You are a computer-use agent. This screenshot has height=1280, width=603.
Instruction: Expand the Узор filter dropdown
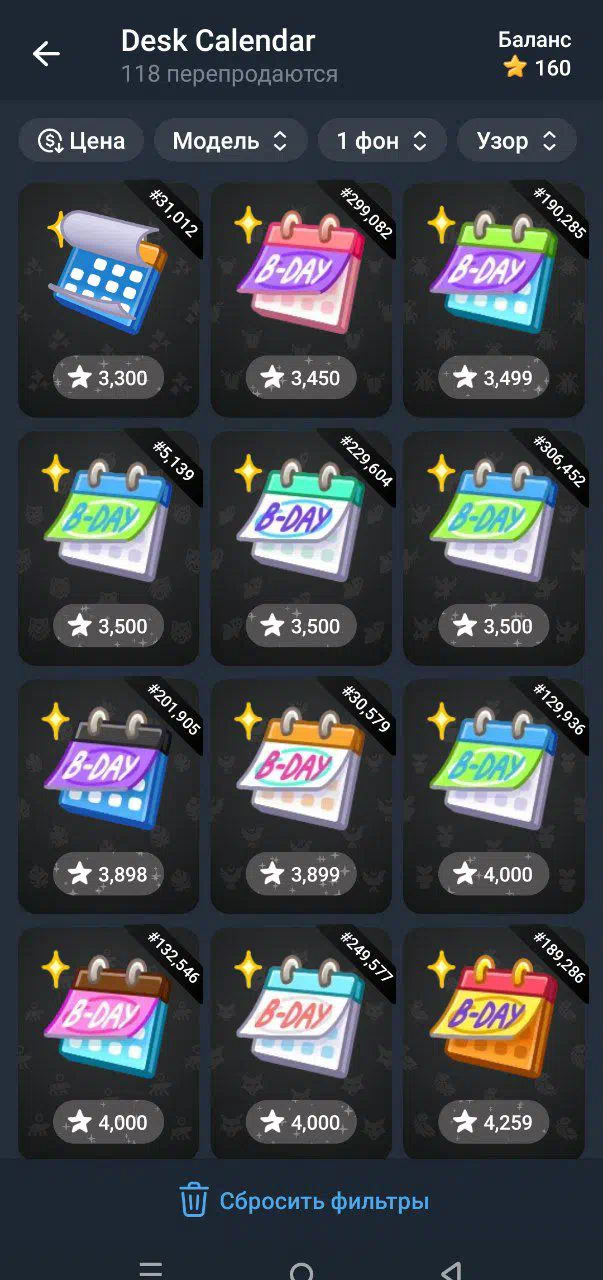pyautogui.click(x=517, y=141)
